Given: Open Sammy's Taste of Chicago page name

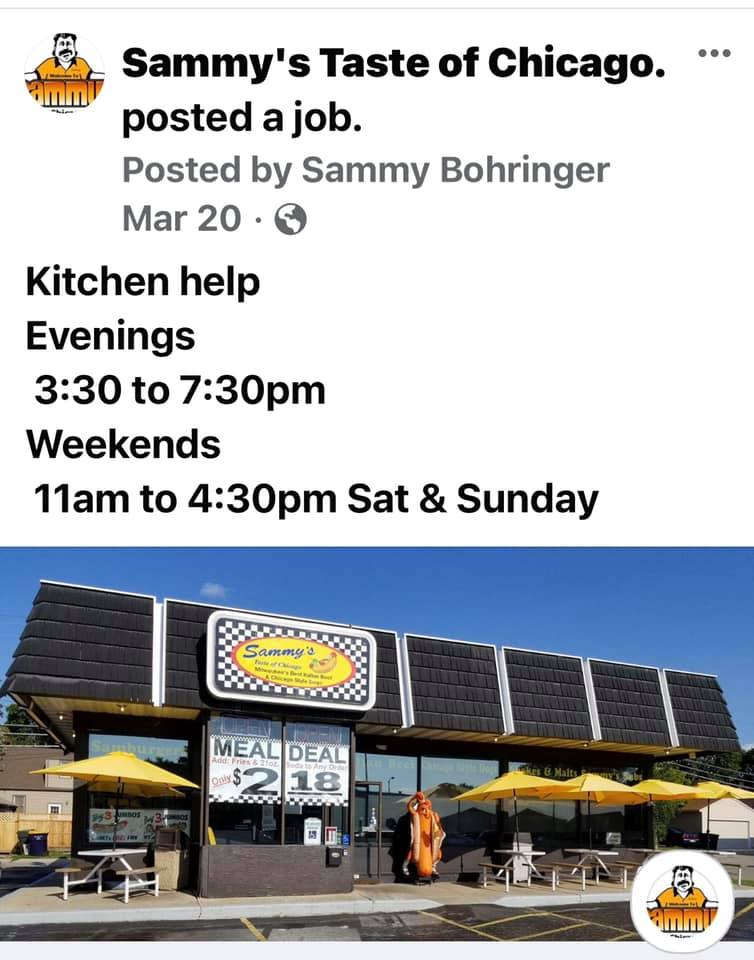Looking at the screenshot, I should (x=393, y=67).
